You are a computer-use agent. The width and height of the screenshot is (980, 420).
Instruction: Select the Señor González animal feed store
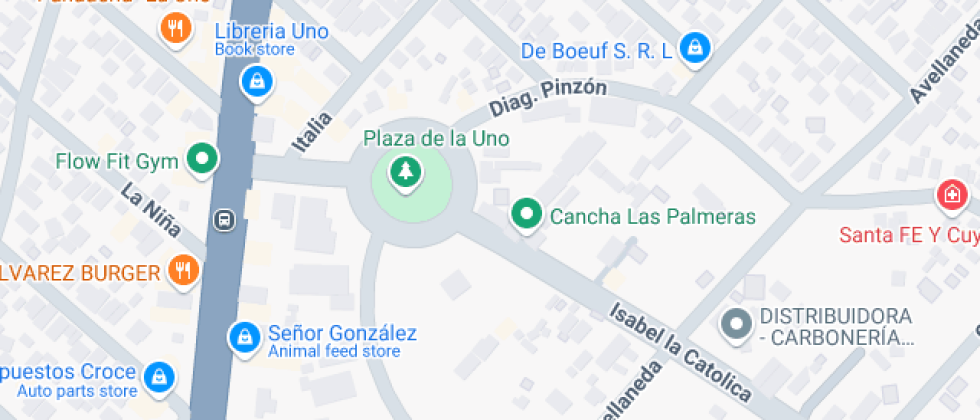[244, 338]
